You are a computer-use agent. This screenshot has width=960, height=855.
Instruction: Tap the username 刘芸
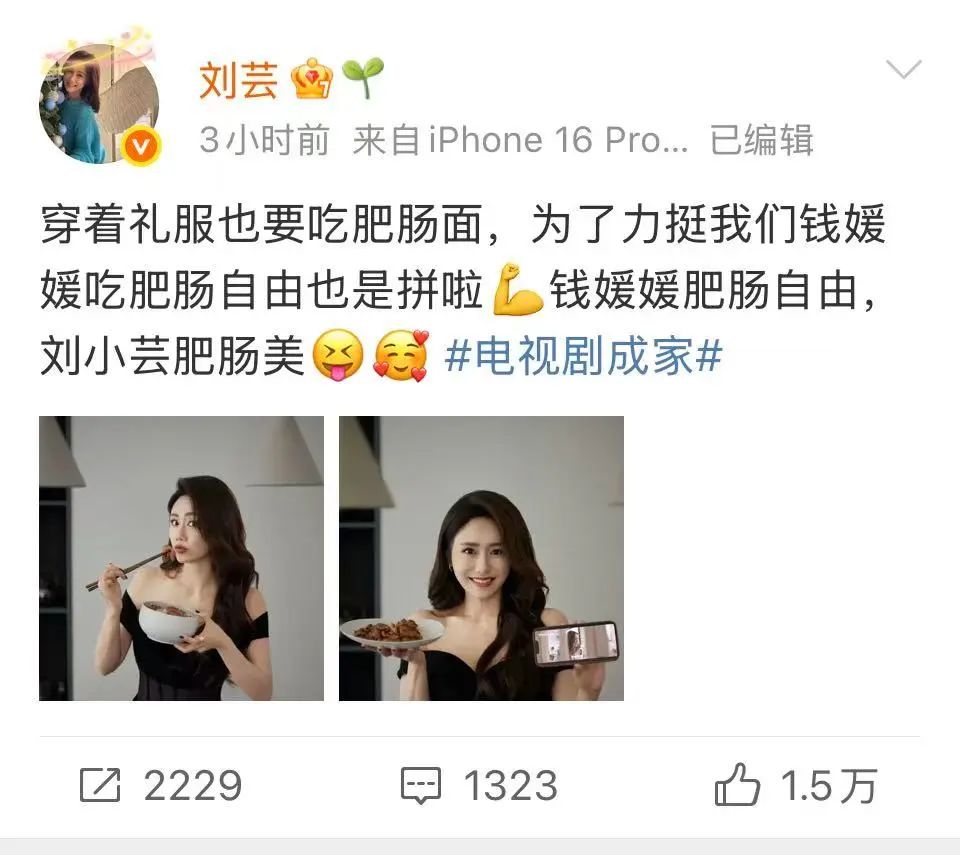point(238,80)
